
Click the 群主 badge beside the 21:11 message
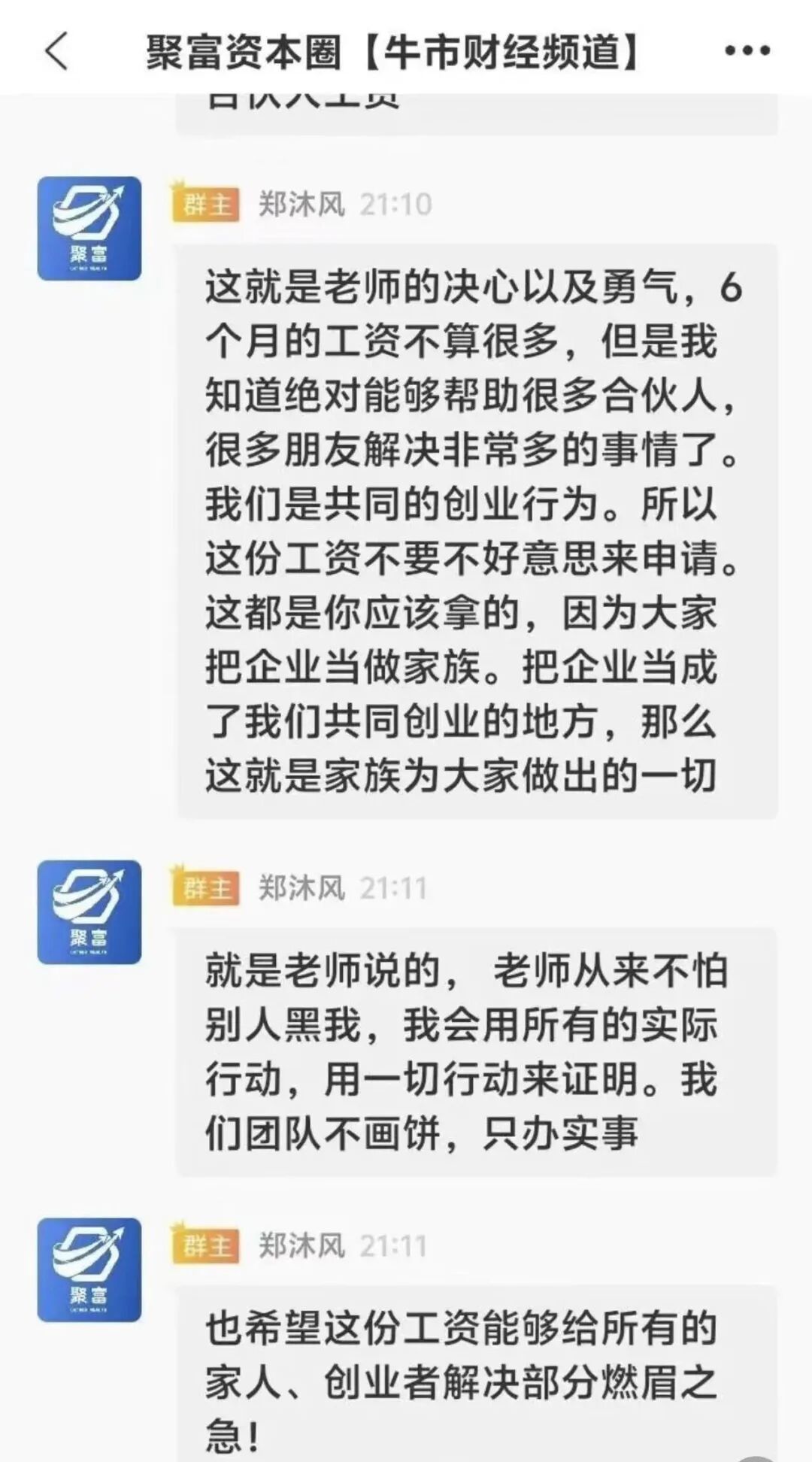[x=207, y=887]
